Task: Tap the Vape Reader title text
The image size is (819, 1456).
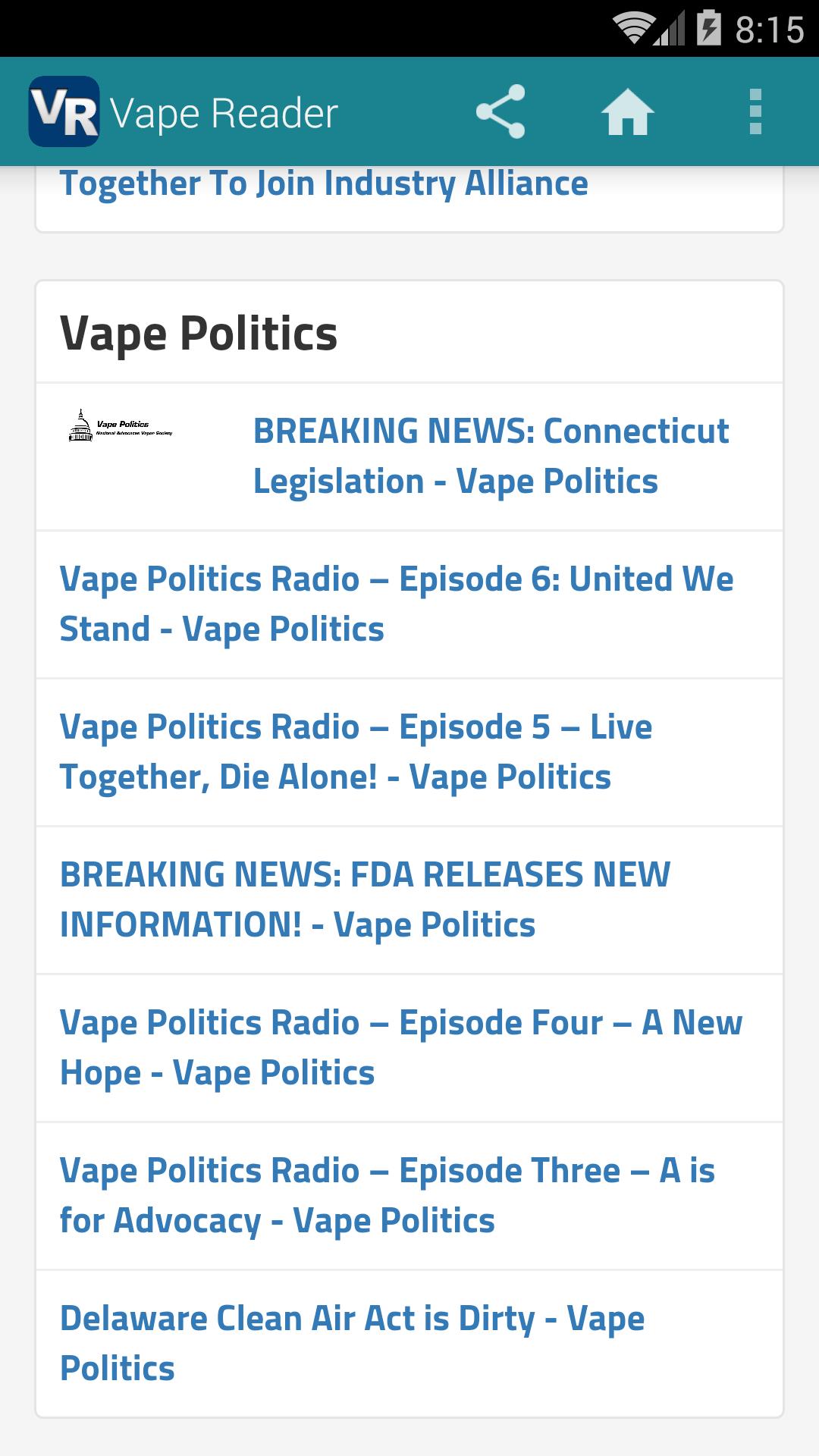Action: tap(224, 111)
